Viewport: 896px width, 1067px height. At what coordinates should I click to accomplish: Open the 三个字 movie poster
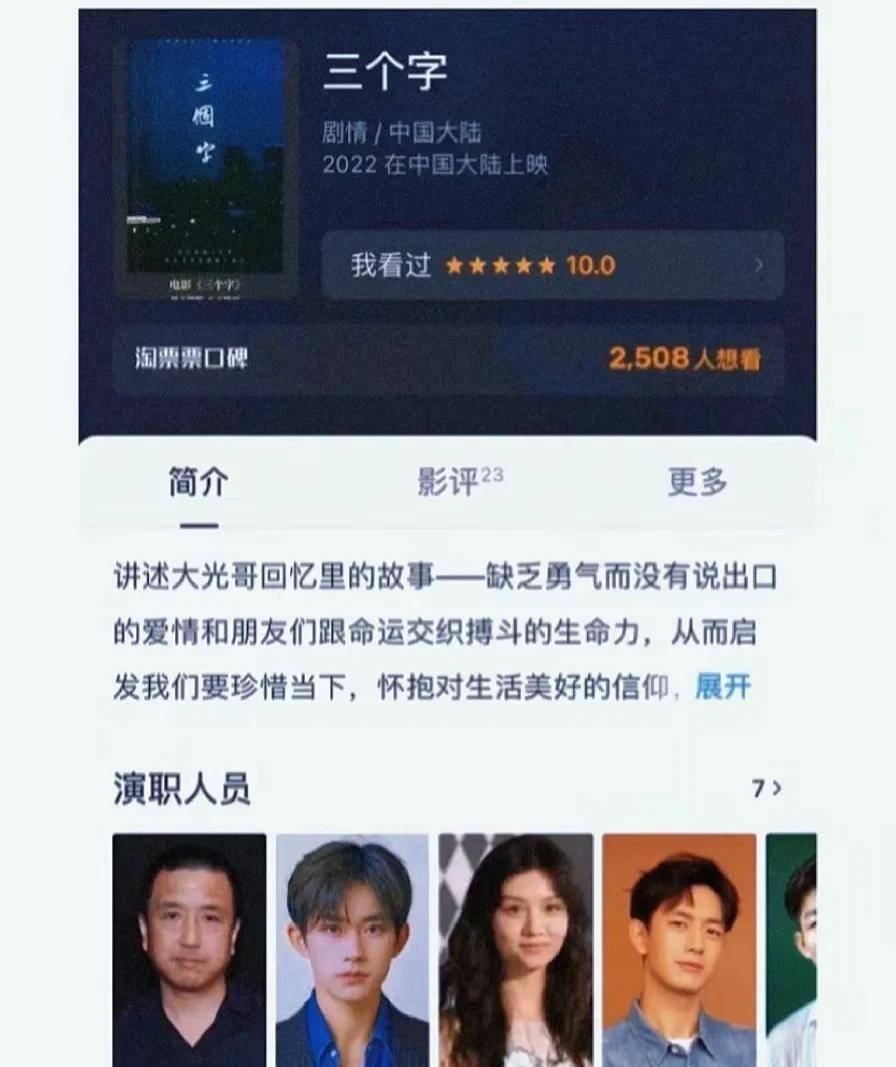click(207, 168)
